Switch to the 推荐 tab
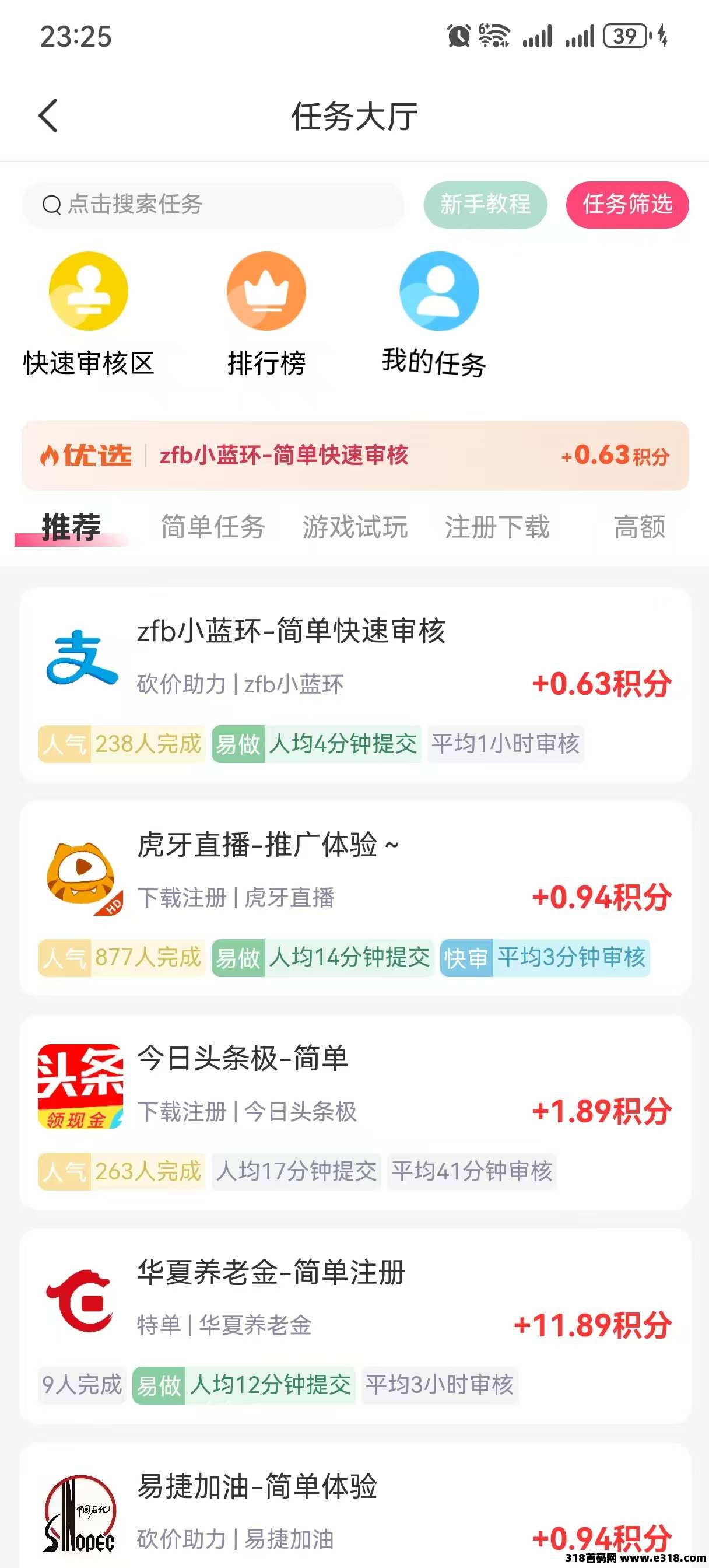Screen dimensions: 709x1568 point(71,527)
